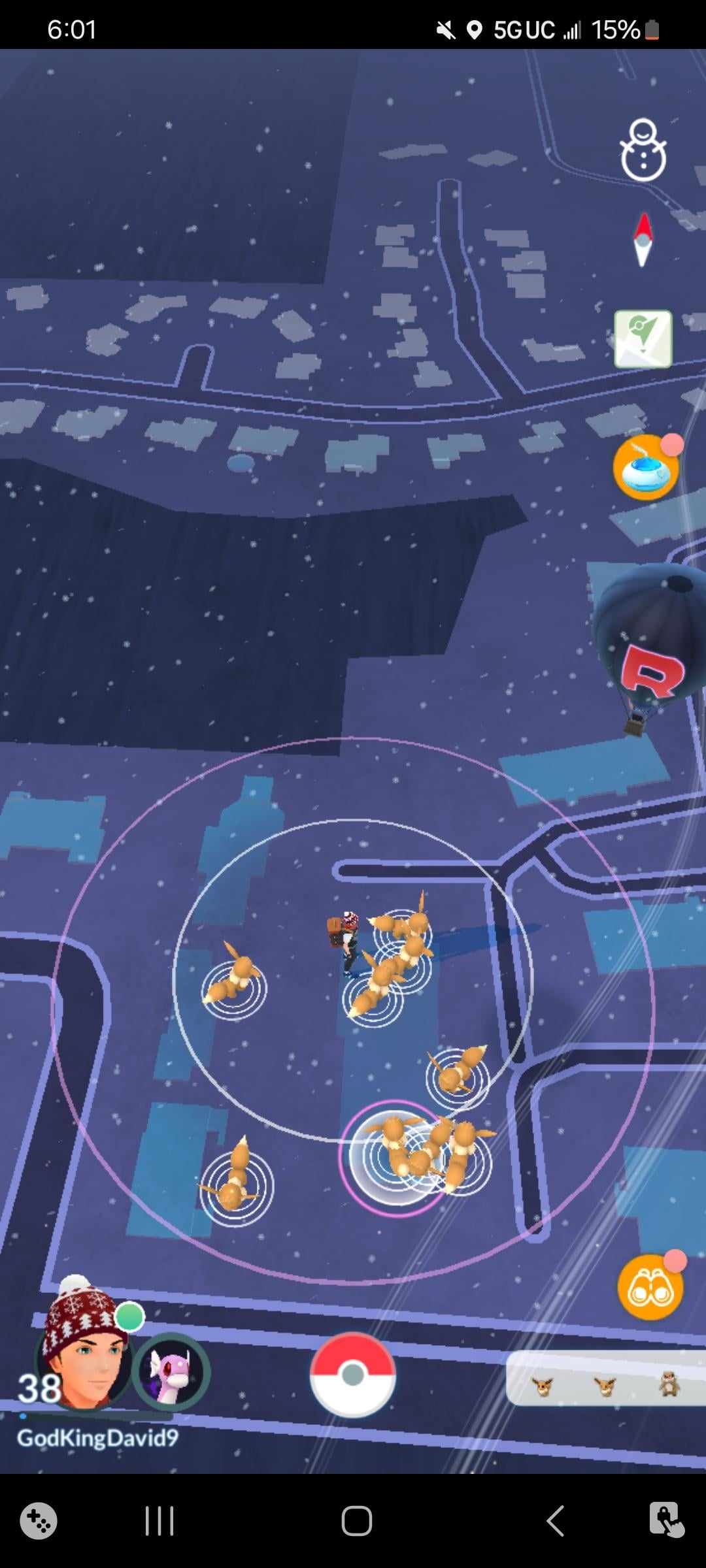Open the research binoculars button
This screenshot has height=1568, width=706.
pyautogui.click(x=650, y=1287)
